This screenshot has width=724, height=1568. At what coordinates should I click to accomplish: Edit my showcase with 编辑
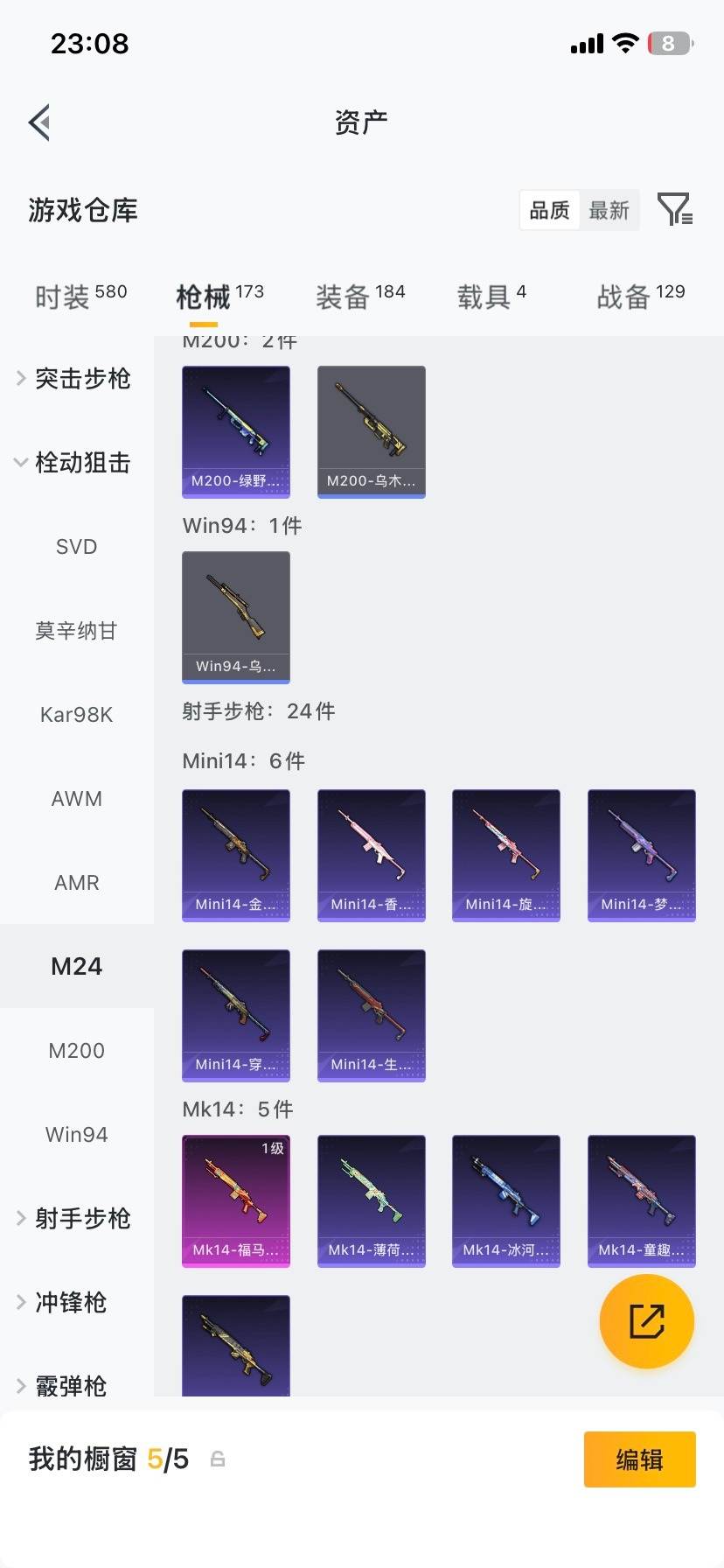(x=639, y=1459)
